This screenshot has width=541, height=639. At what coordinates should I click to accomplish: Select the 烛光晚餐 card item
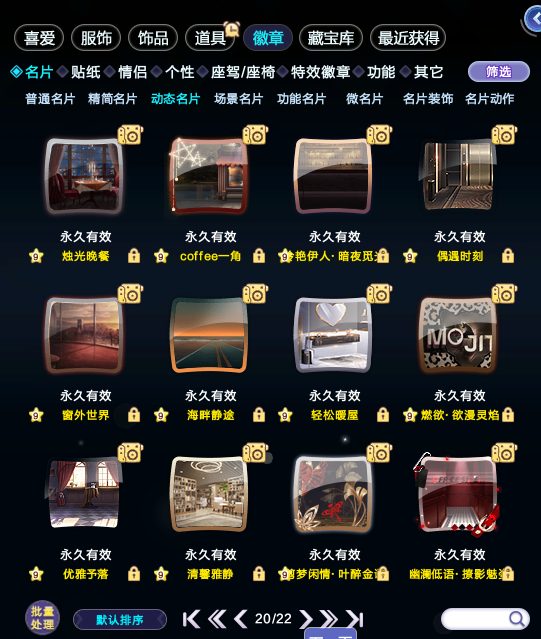(x=84, y=175)
